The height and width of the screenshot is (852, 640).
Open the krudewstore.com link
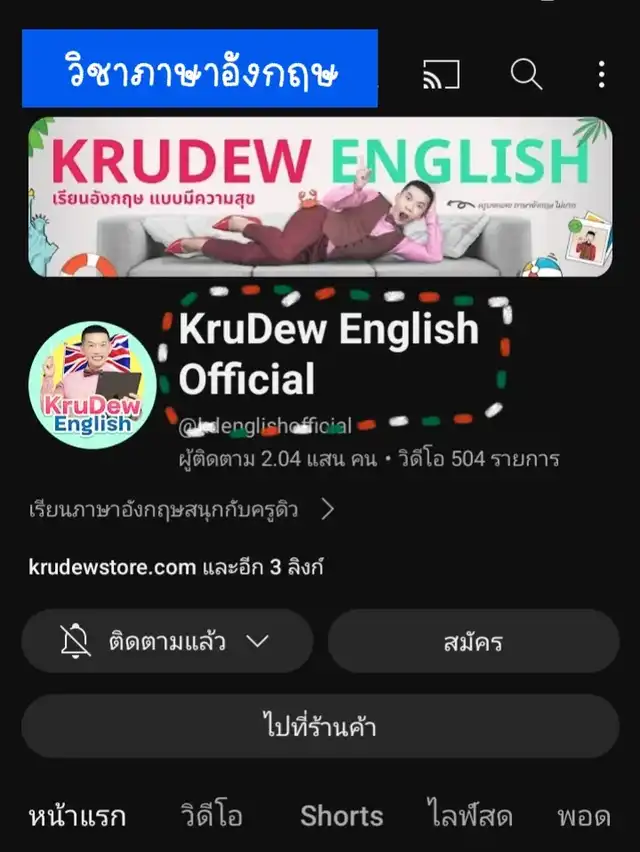click(113, 568)
